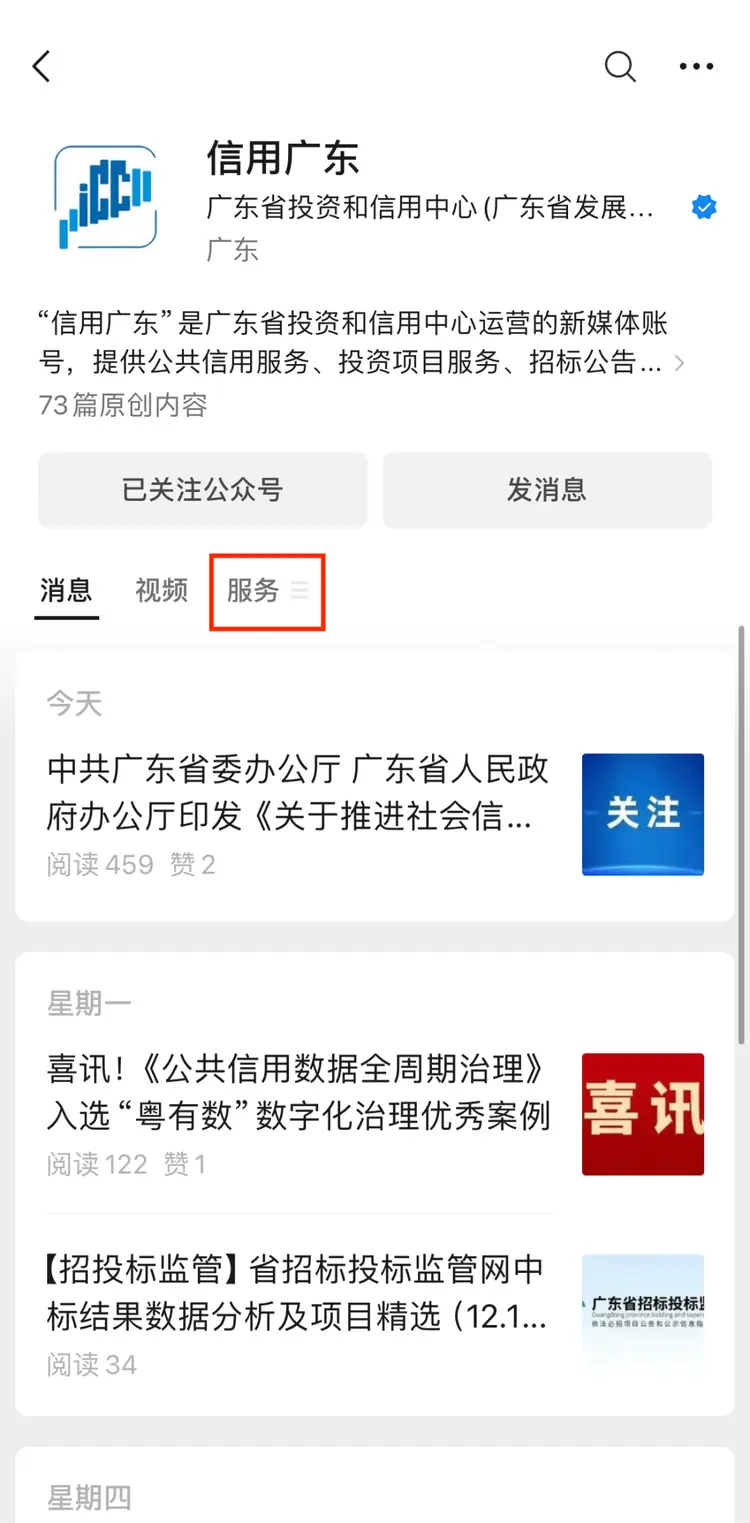The width and height of the screenshot is (750, 1523).
Task: Open the search magnifier icon
Action: point(620,67)
